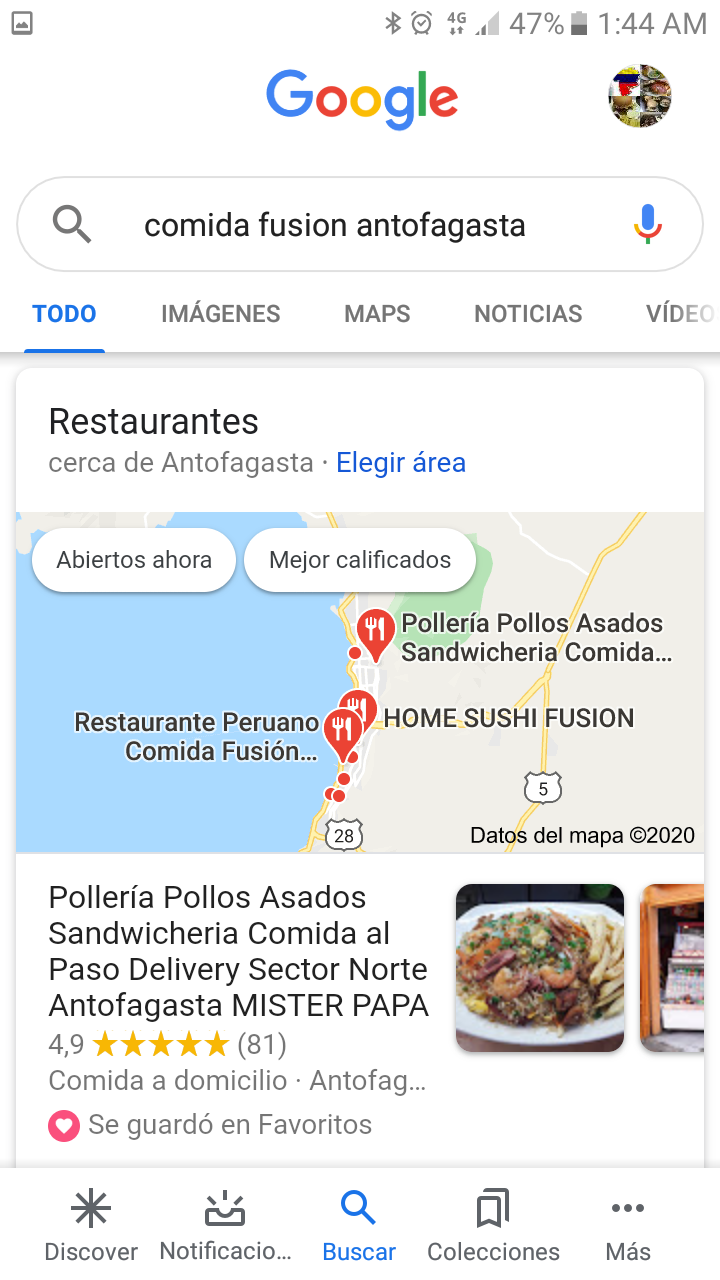The height and width of the screenshot is (1280, 720).
Task: Filter by Mejor calificados chip
Action: point(360,560)
